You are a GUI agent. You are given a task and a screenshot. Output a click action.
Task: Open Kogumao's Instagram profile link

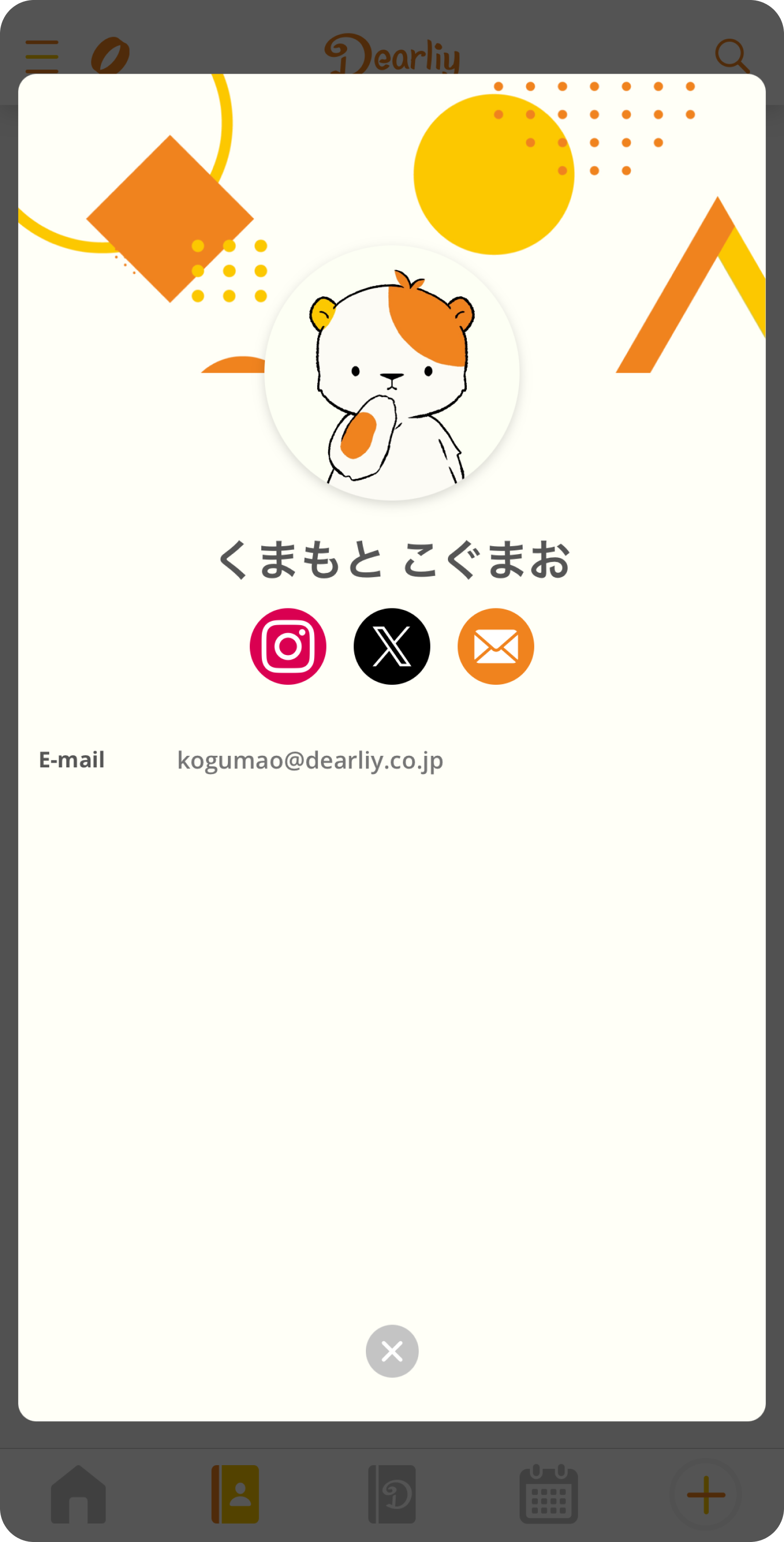pyautogui.click(x=288, y=647)
